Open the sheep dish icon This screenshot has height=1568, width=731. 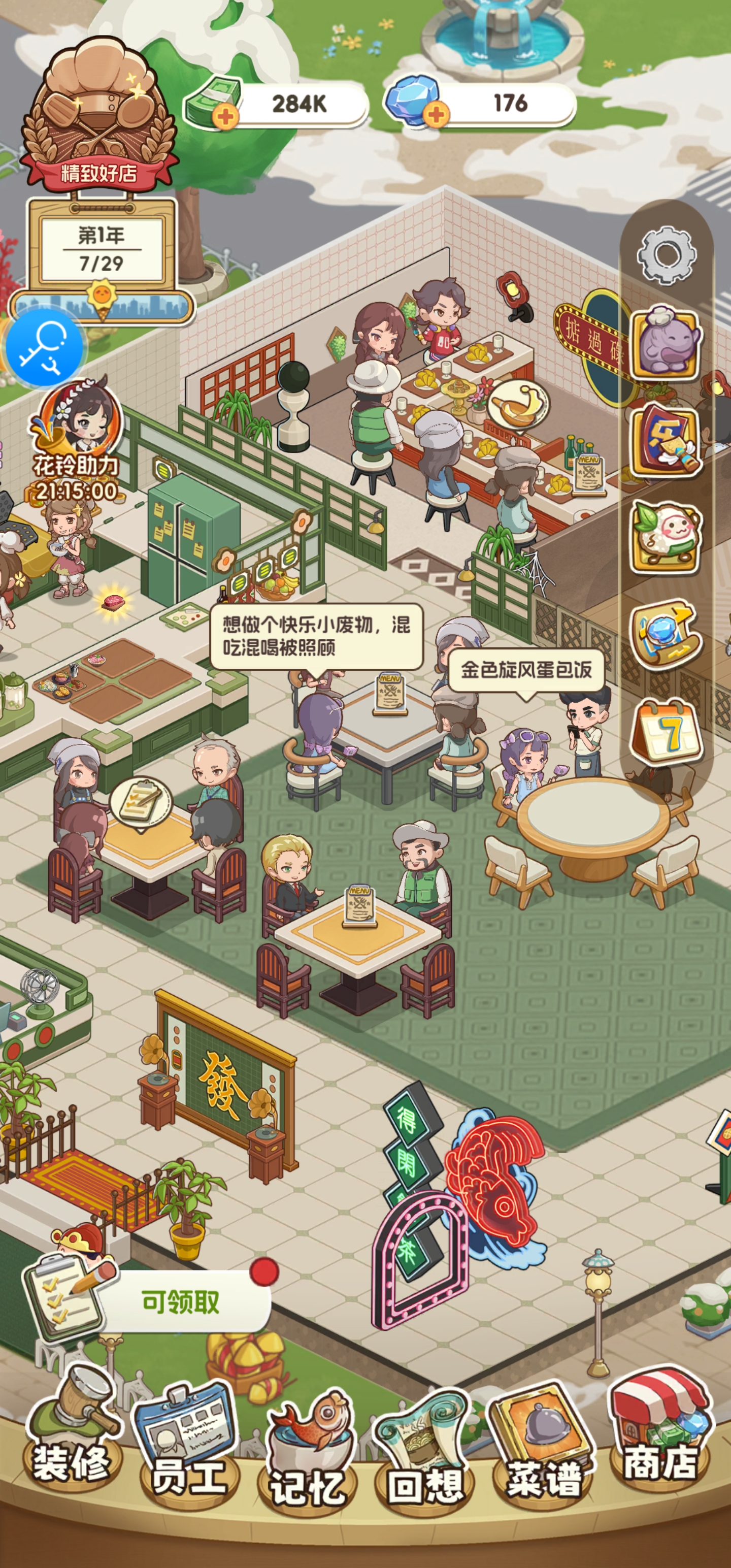[x=666, y=537]
